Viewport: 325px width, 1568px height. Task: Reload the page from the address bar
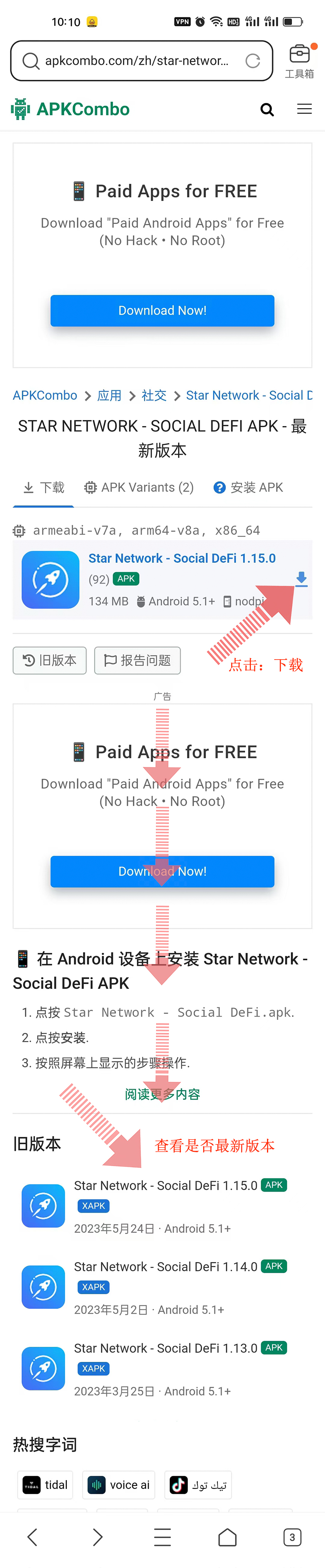click(x=252, y=61)
